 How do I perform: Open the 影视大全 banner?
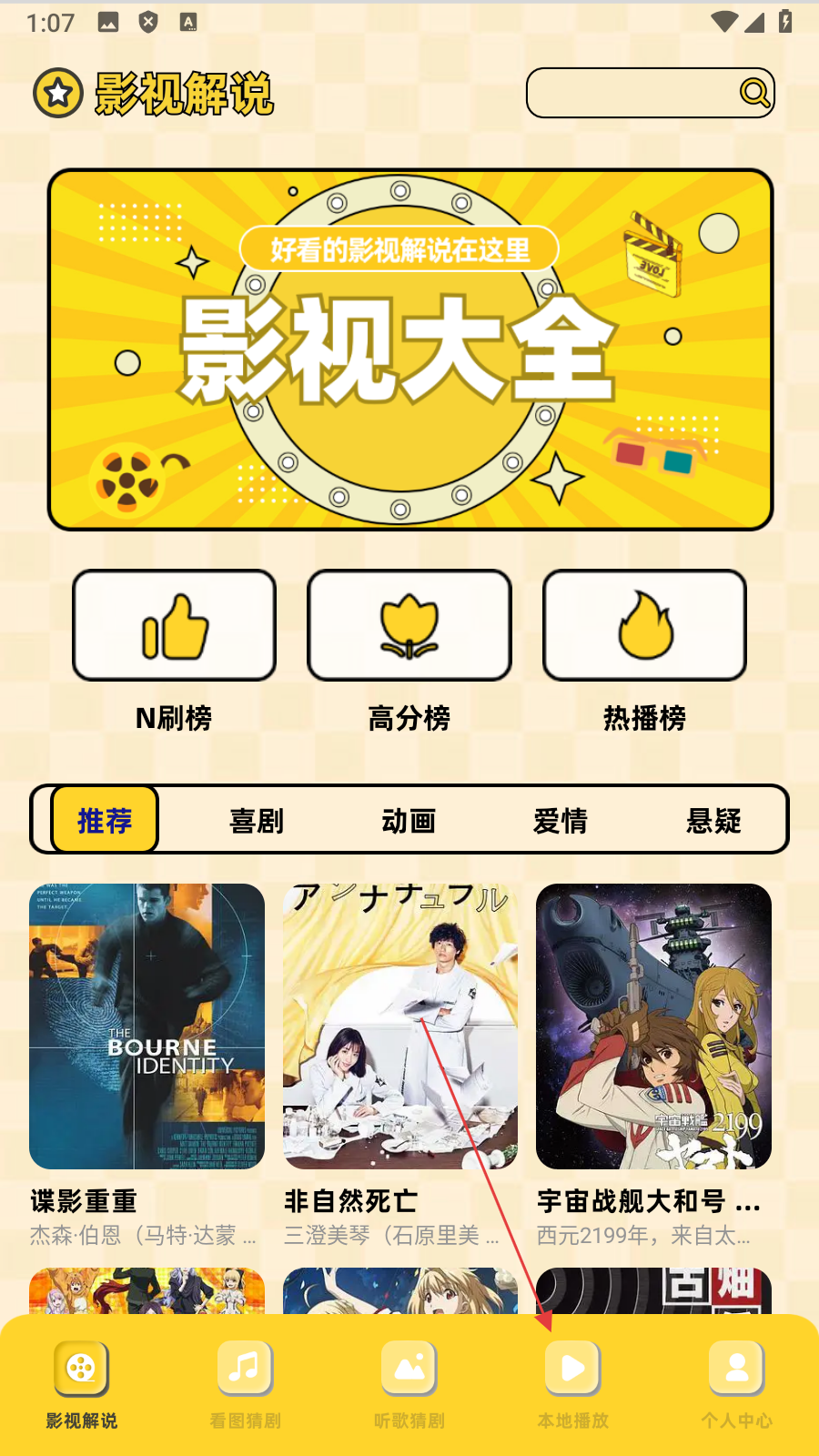(410, 349)
